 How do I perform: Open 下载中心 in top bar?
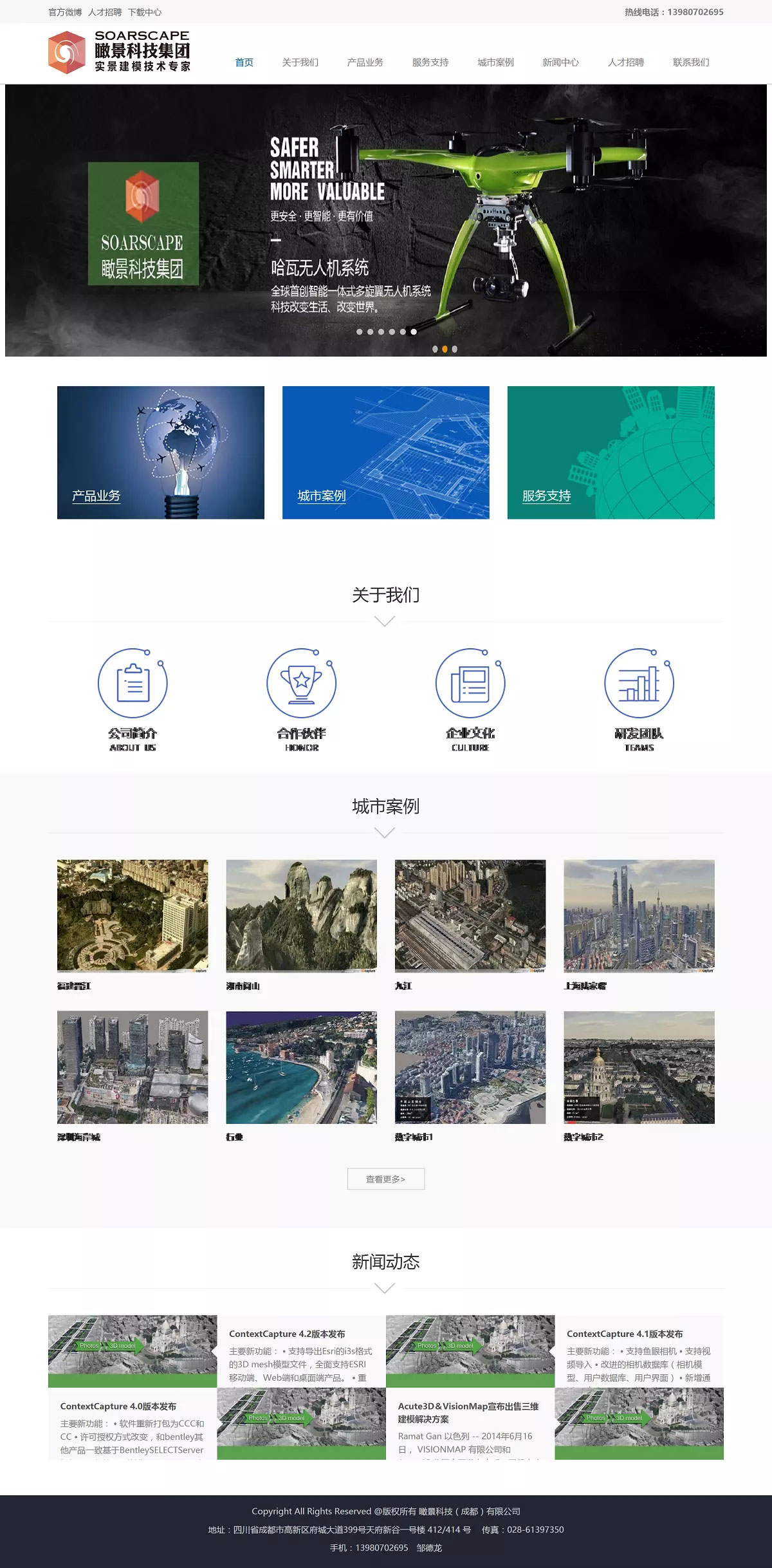[x=145, y=12]
